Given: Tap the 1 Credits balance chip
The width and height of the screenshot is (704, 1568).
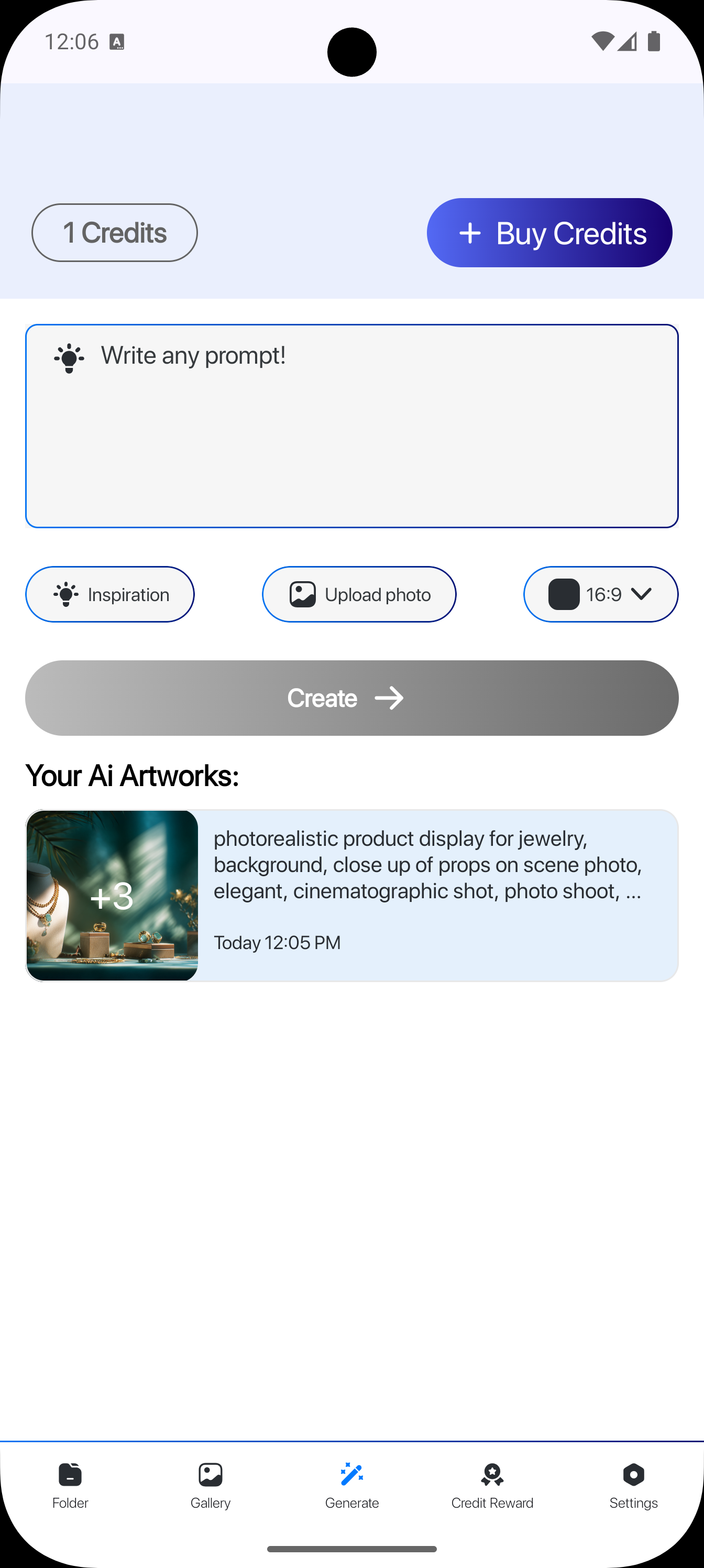Looking at the screenshot, I should click(114, 233).
